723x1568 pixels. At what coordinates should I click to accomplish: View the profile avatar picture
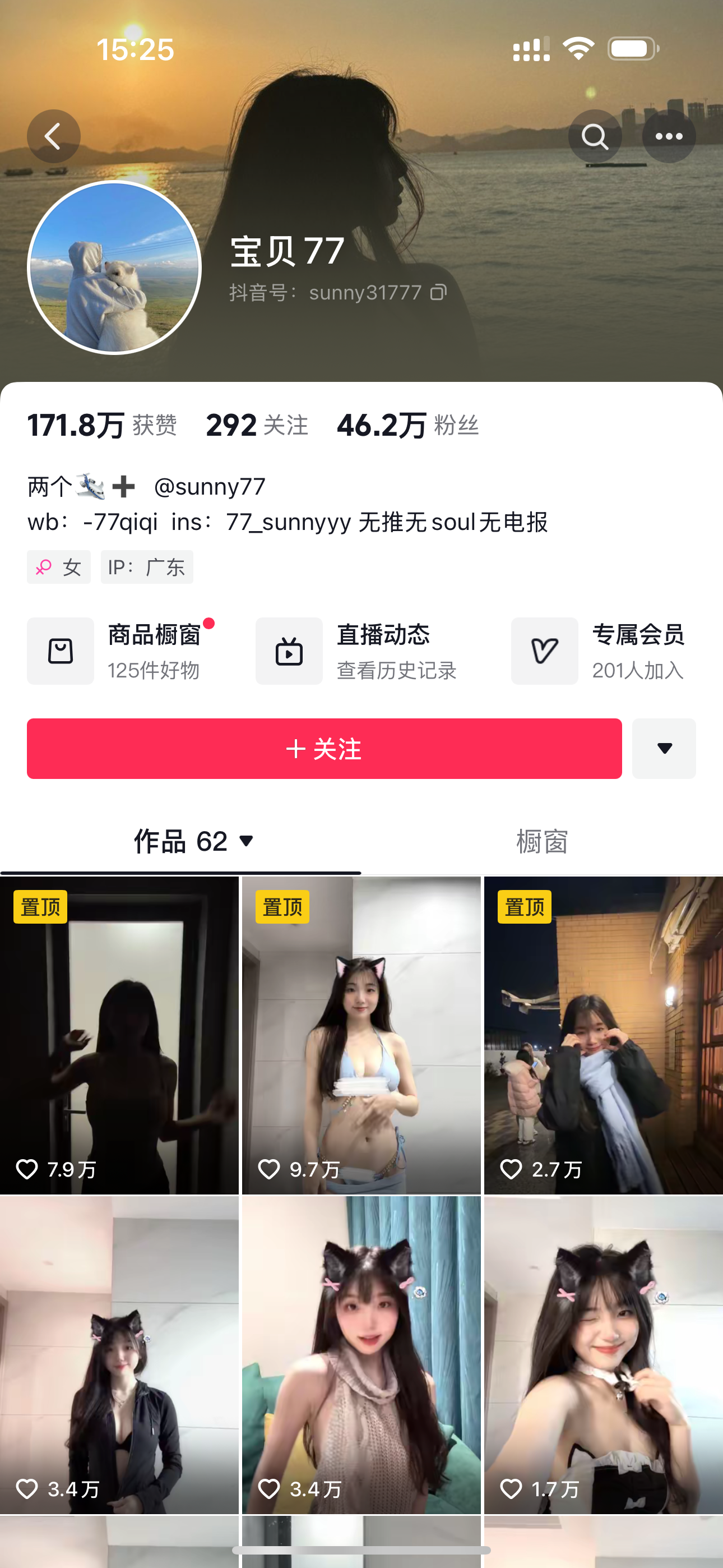pyautogui.click(x=114, y=267)
